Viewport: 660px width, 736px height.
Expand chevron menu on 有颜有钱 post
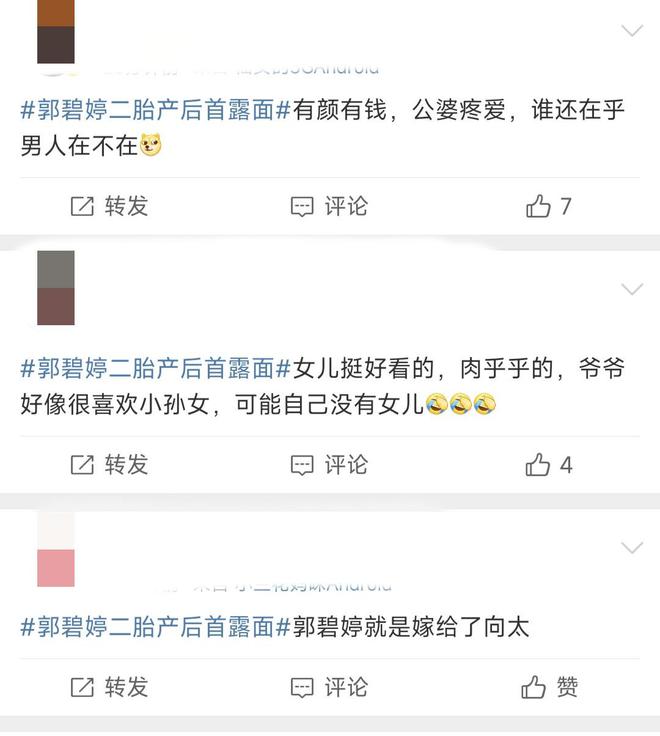coord(632,31)
